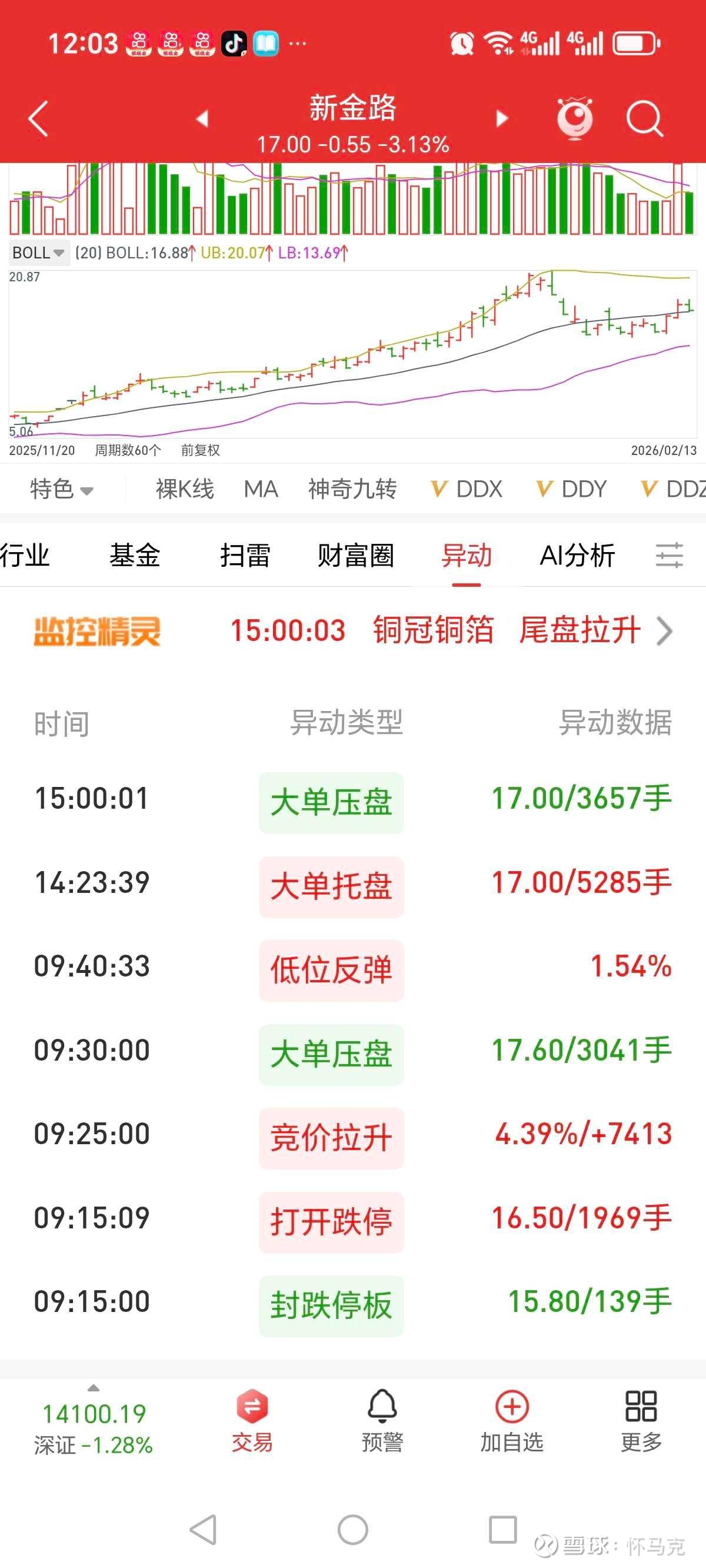Switch to the previous stock with left triangle
706x1568 pixels.
point(202,119)
